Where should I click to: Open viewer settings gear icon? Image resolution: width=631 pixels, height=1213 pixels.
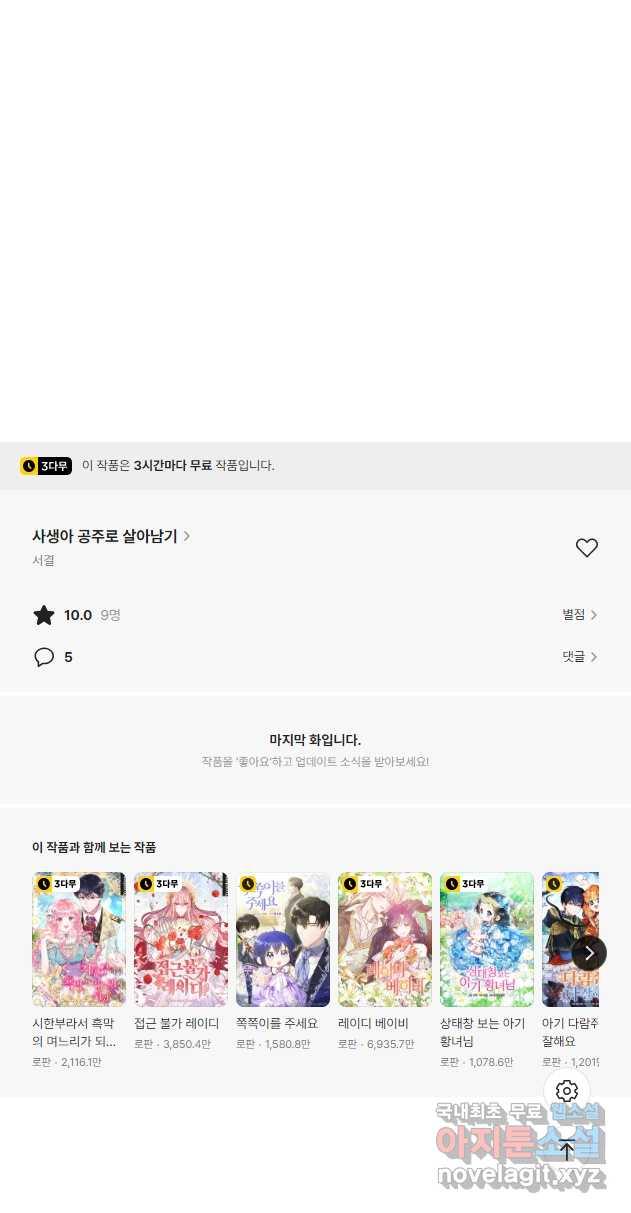click(567, 1091)
